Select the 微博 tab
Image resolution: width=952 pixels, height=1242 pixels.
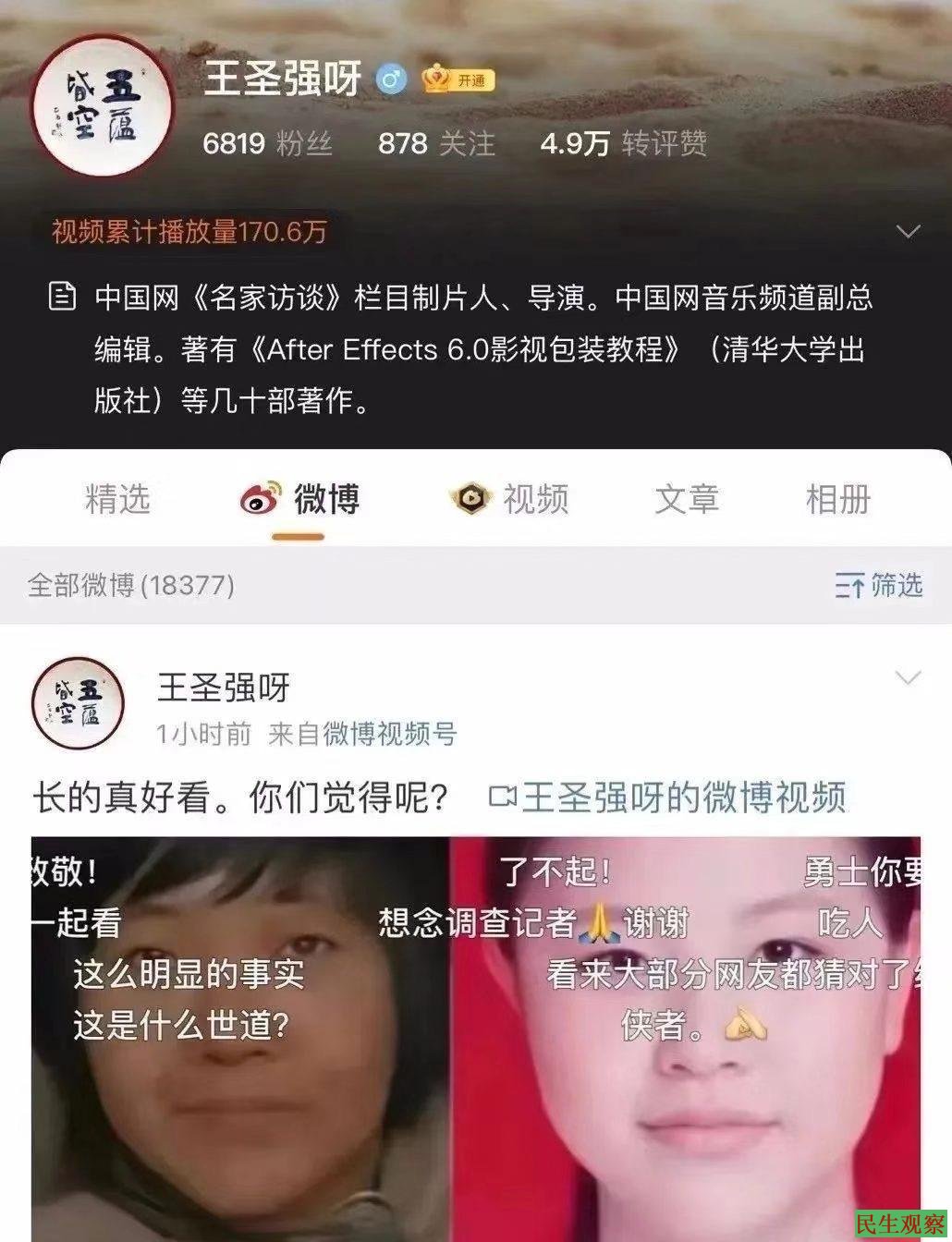[x=300, y=500]
